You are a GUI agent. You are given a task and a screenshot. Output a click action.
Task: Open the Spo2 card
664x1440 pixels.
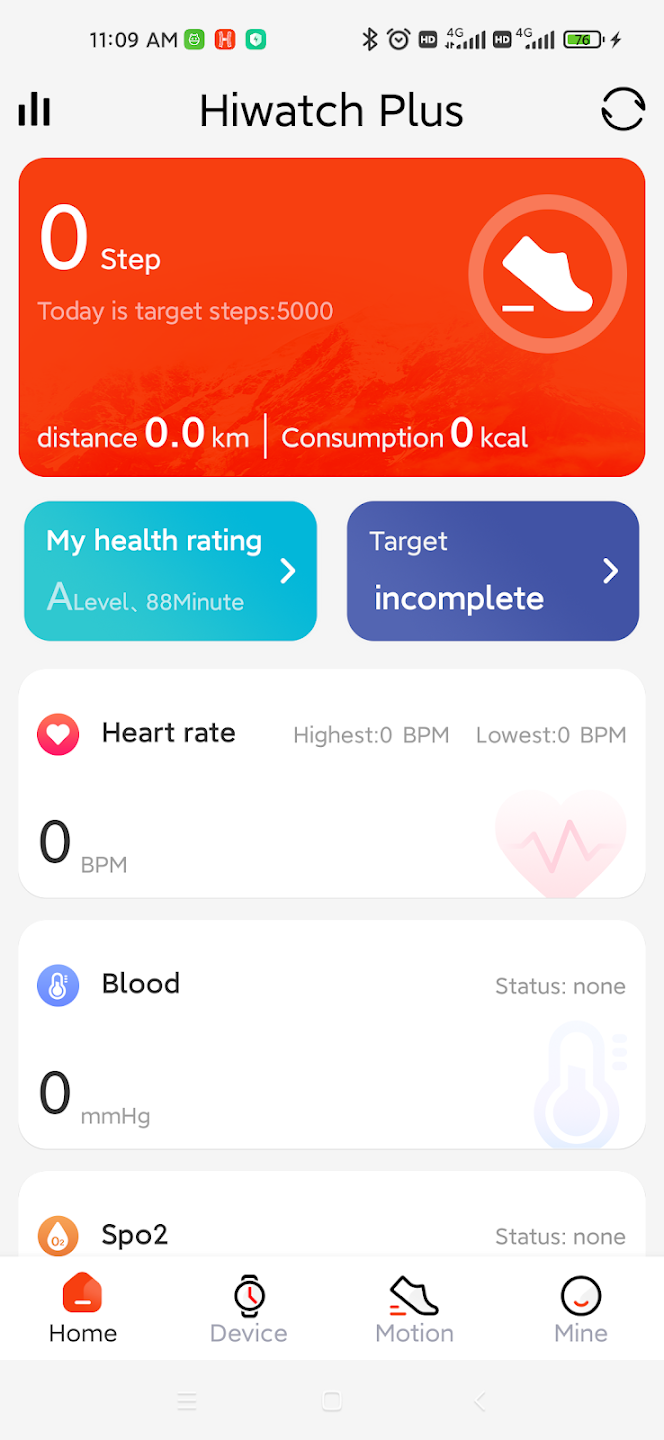331,1225
